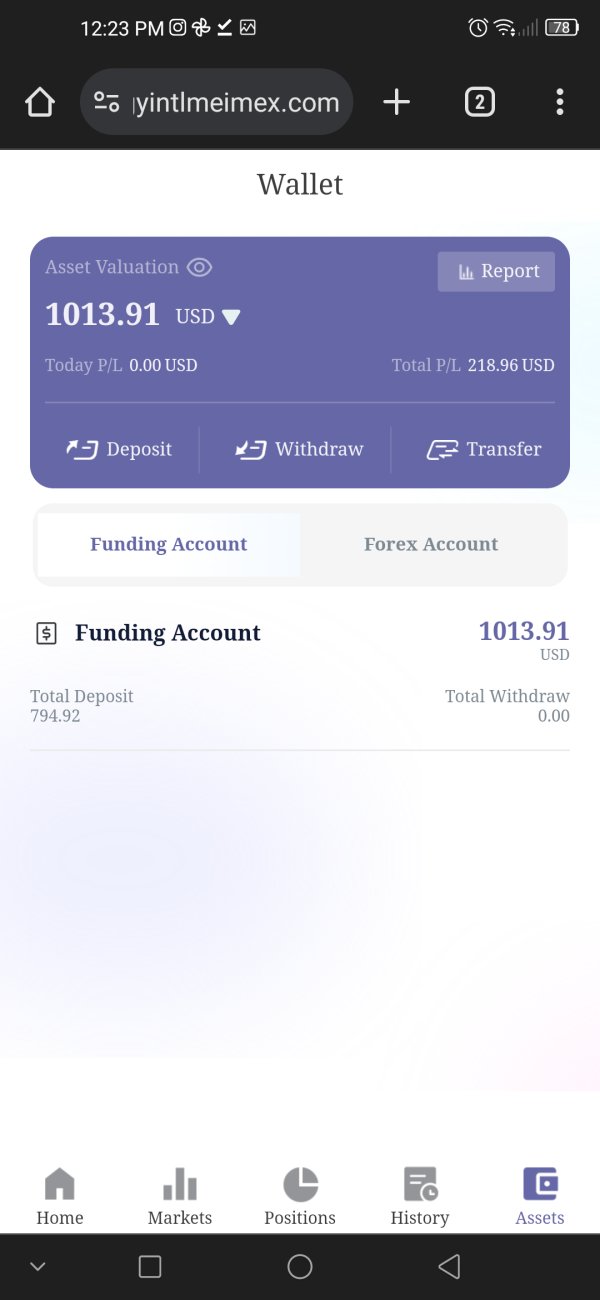600x1300 pixels.
Task: Tap the Assets tab
Action: click(540, 1197)
